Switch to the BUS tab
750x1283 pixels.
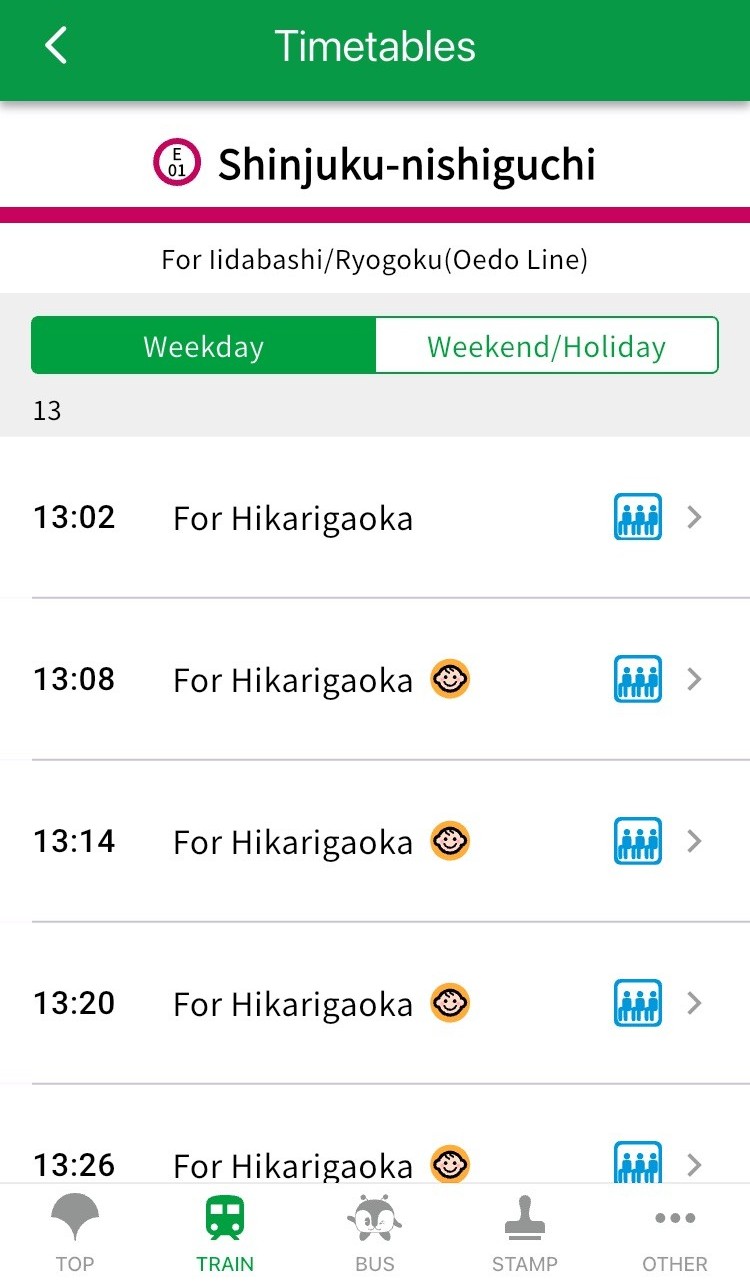375,1233
